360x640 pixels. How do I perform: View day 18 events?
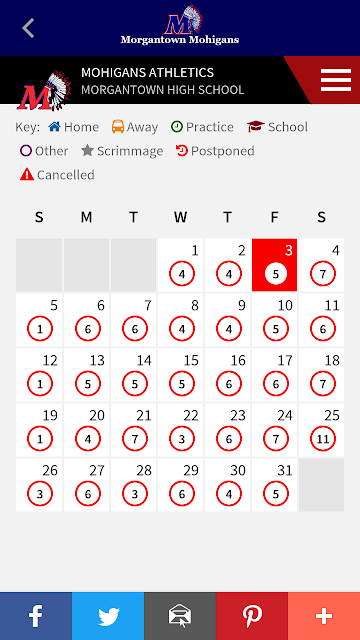coord(322,375)
